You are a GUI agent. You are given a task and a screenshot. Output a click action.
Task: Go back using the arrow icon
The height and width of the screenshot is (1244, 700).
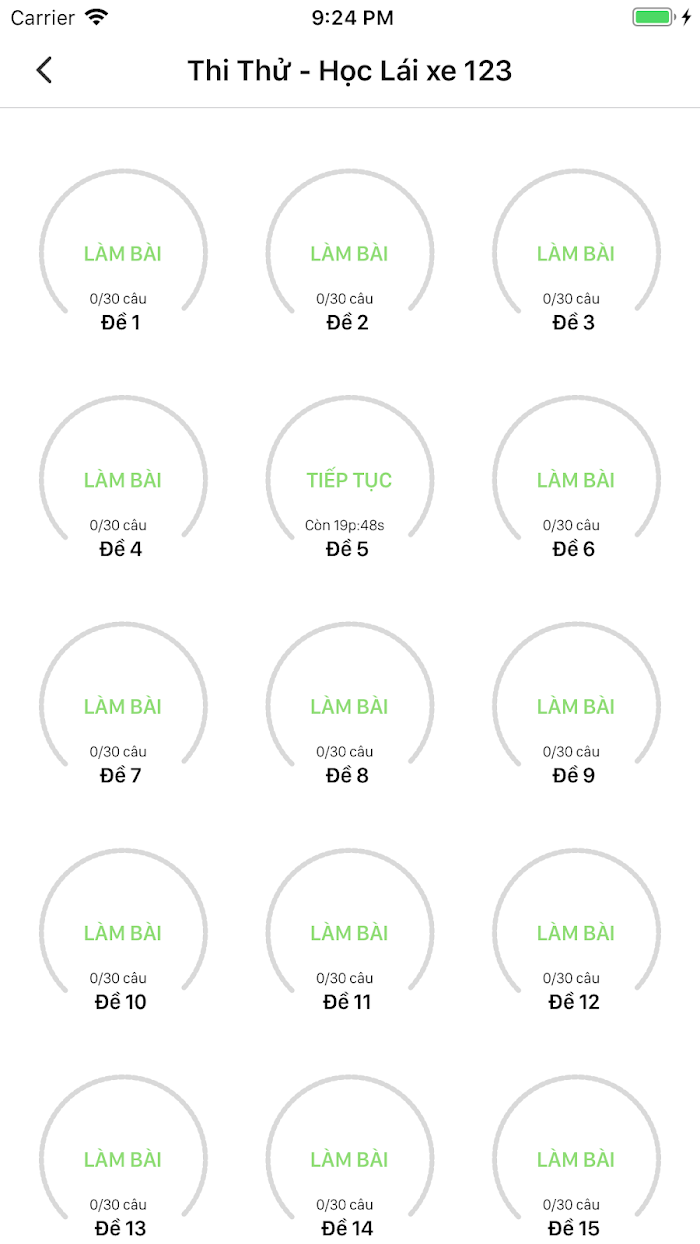tap(44, 70)
